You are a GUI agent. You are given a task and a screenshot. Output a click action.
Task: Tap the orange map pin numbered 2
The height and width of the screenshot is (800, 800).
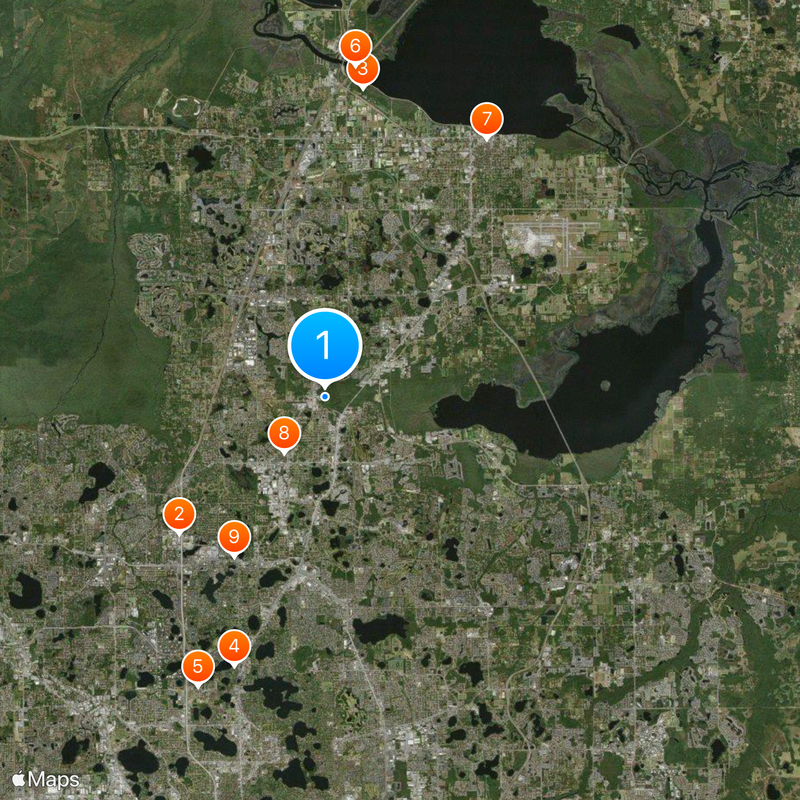(x=179, y=515)
